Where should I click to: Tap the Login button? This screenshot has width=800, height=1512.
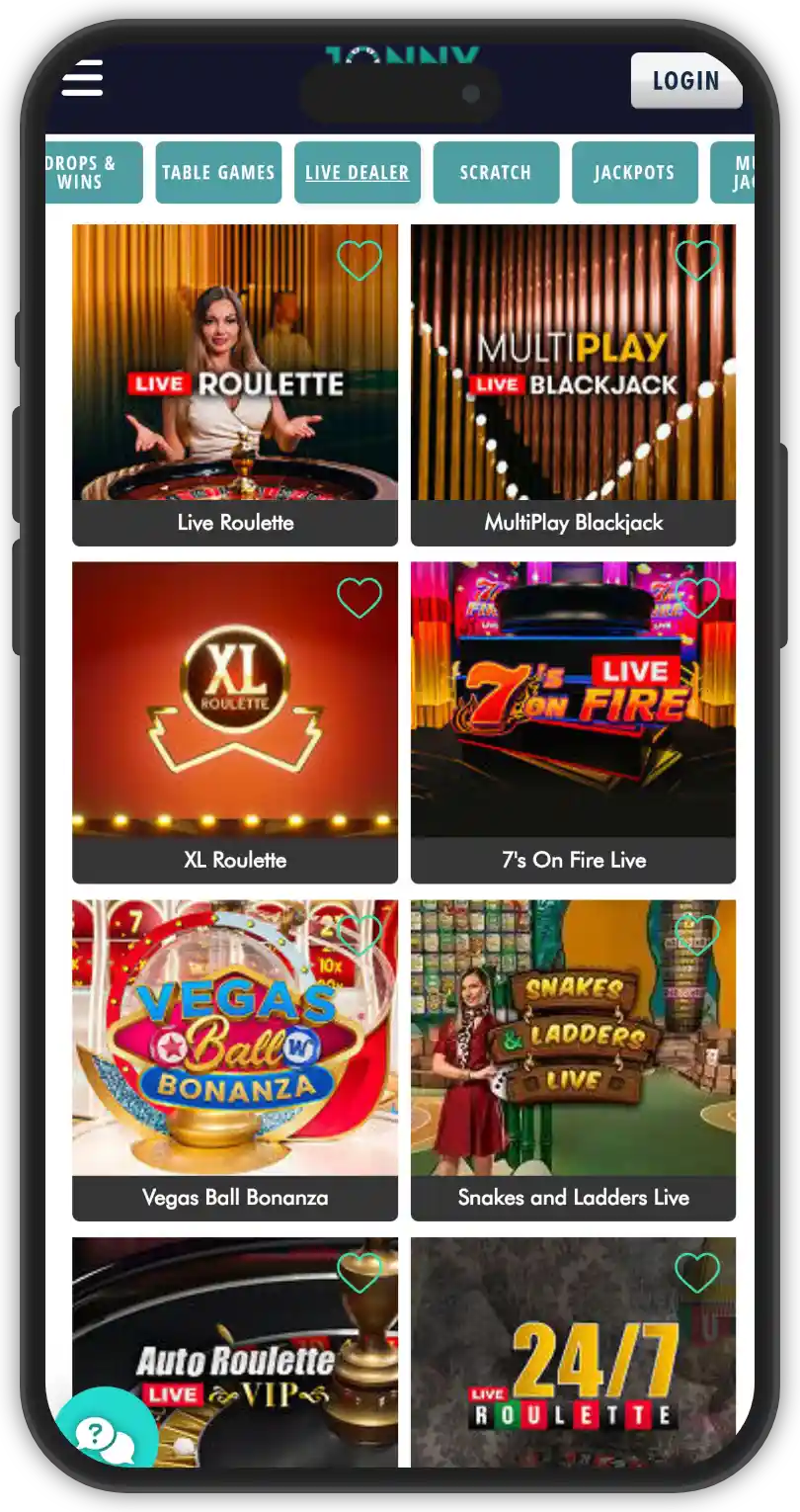[x=685, y=80]
